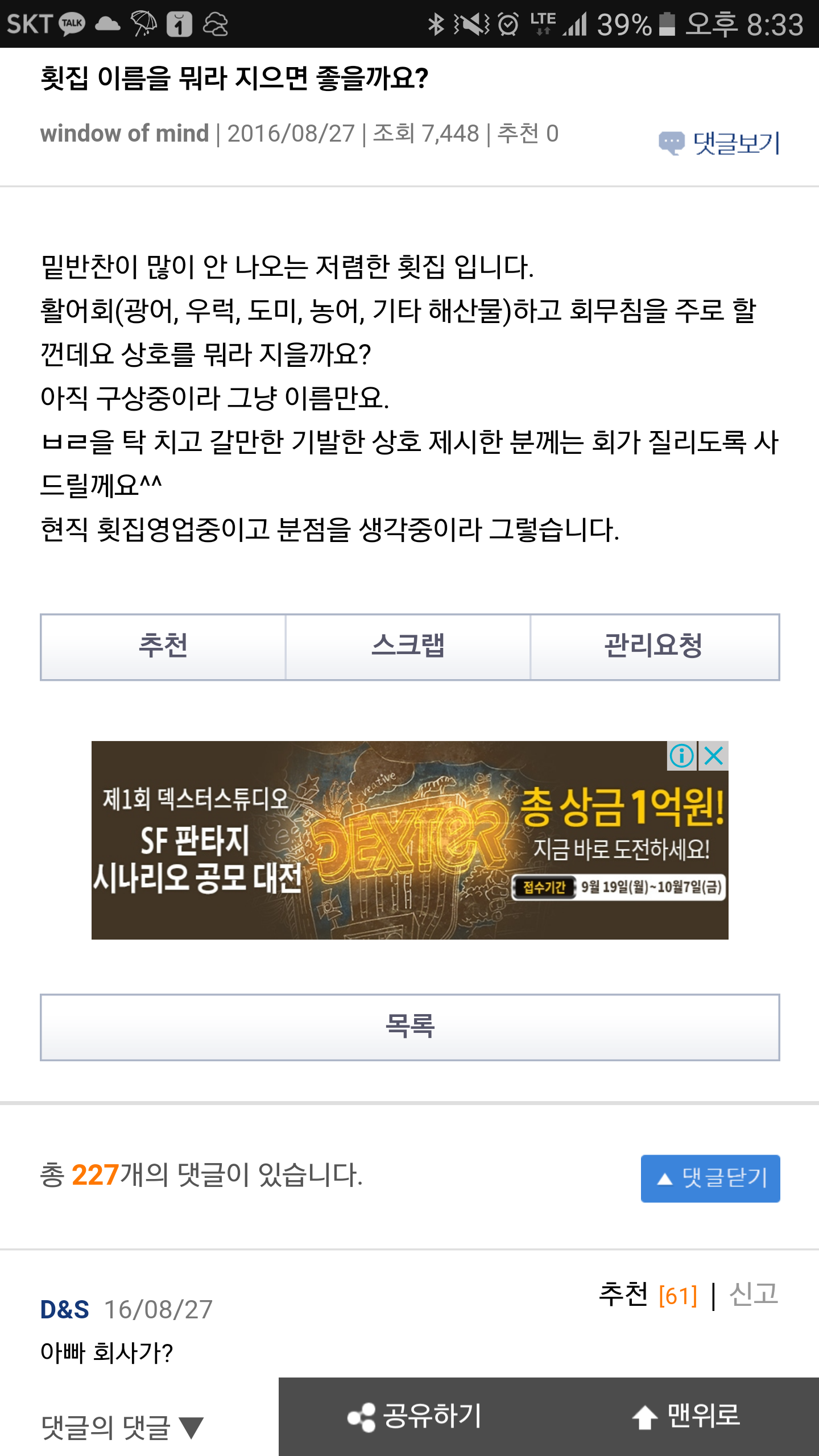Image resolution: width=819 pixels, height=1456 pixels.
Task: Expand 댓글의 댓글 replies
Action: [x=122, y=1428]
